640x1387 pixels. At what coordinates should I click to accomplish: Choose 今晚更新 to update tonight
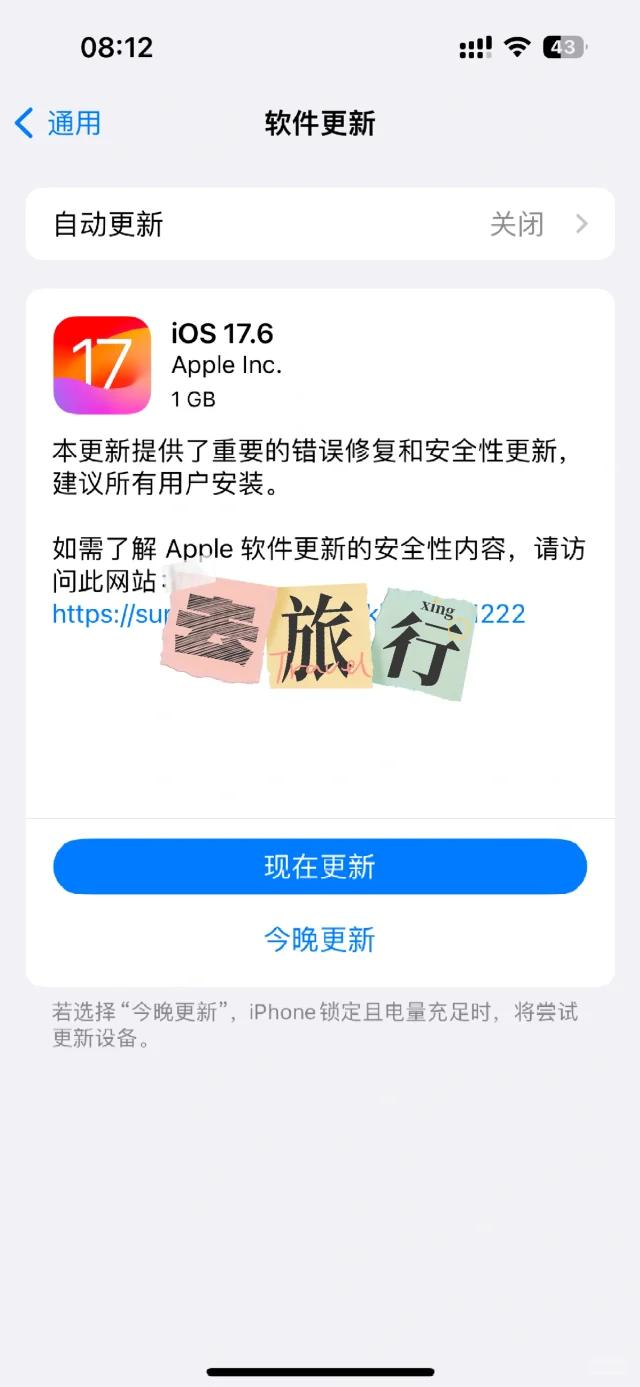320,940
